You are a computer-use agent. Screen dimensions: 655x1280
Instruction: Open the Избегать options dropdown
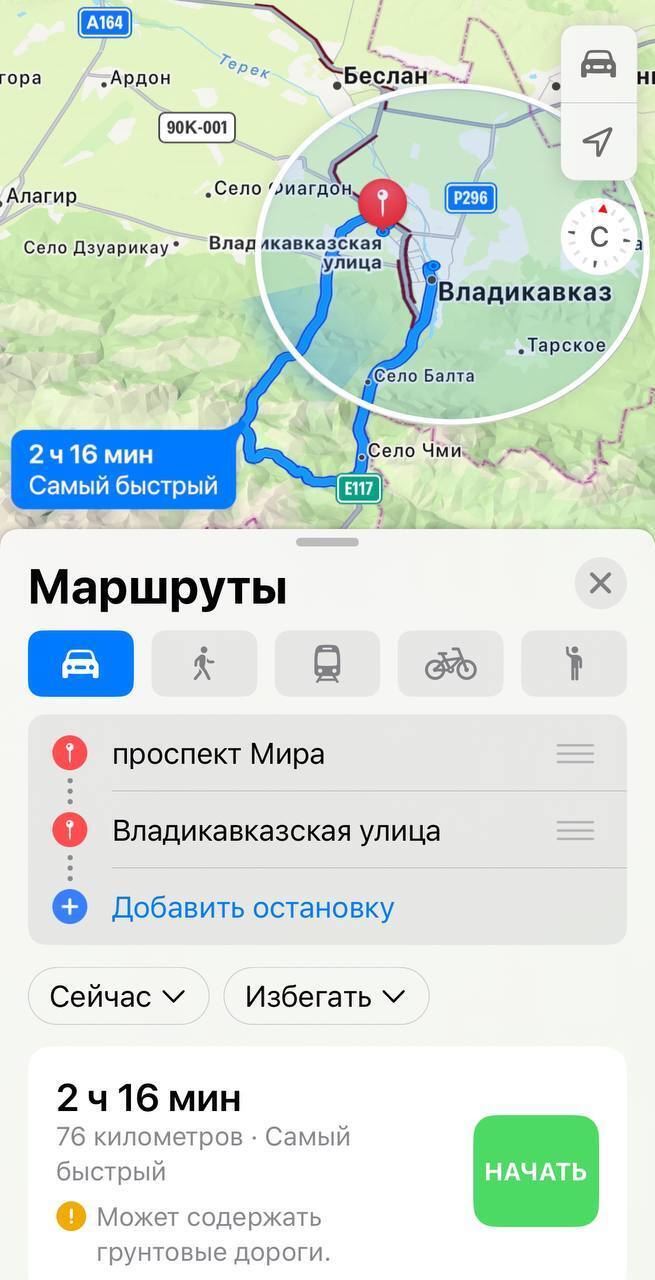(326, 996)
